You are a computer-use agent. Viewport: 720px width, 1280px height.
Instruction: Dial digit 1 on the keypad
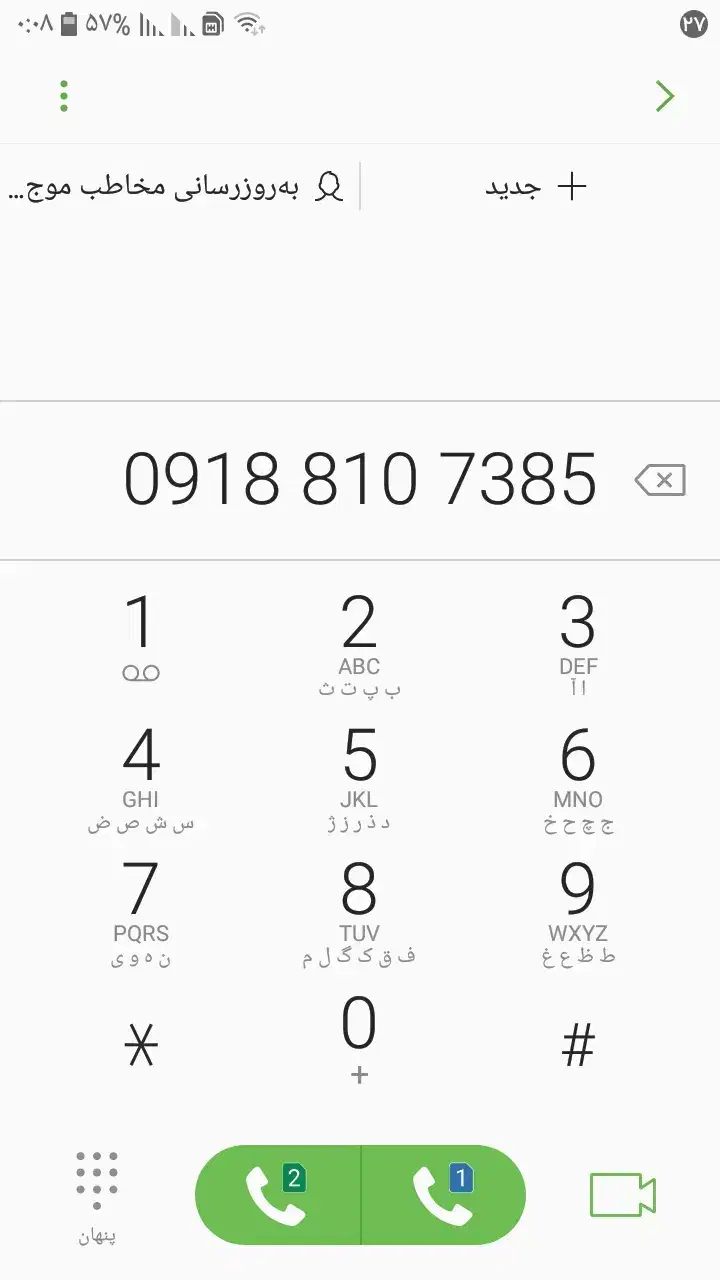pyautogui.click(x=141, y=637)
